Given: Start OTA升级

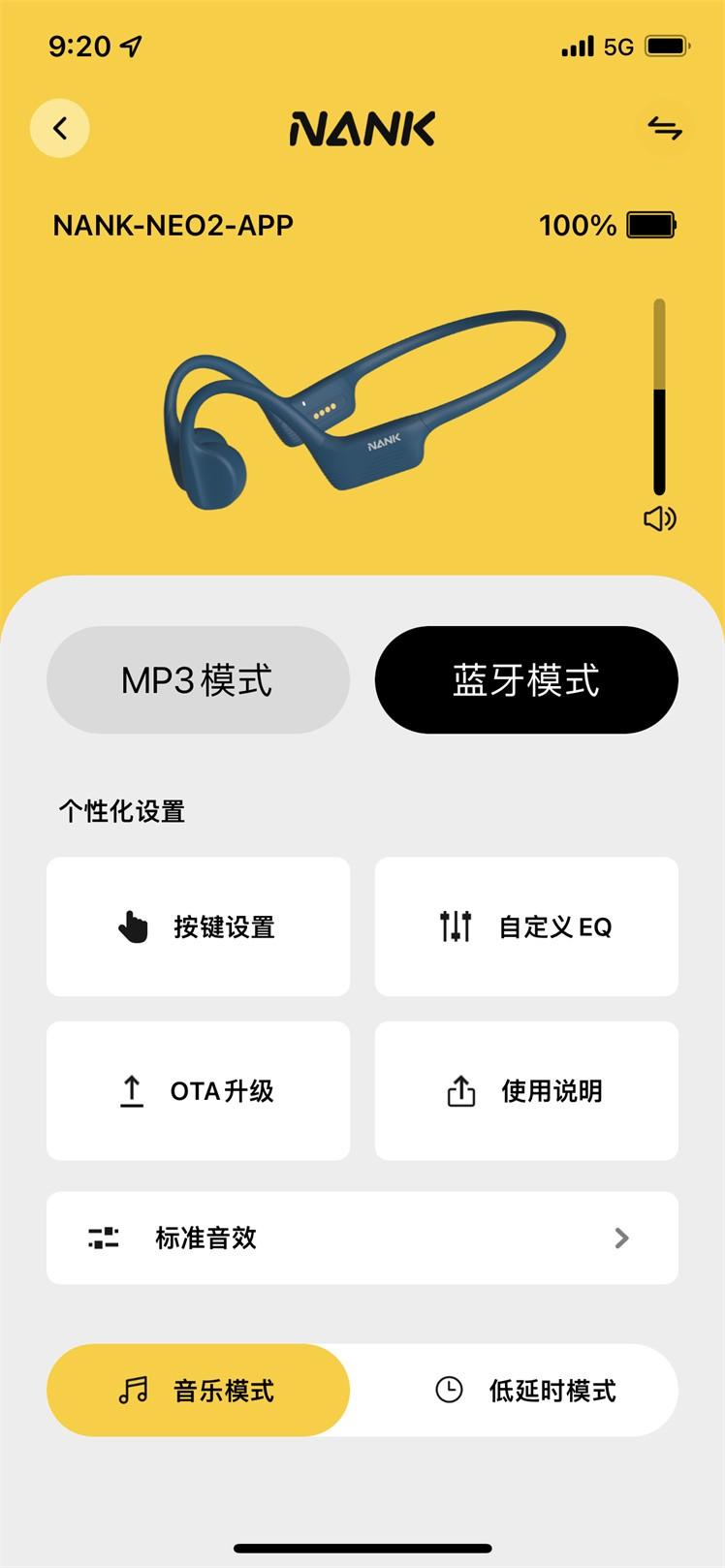Looking at the screenshot, I should coord(198,1090).
